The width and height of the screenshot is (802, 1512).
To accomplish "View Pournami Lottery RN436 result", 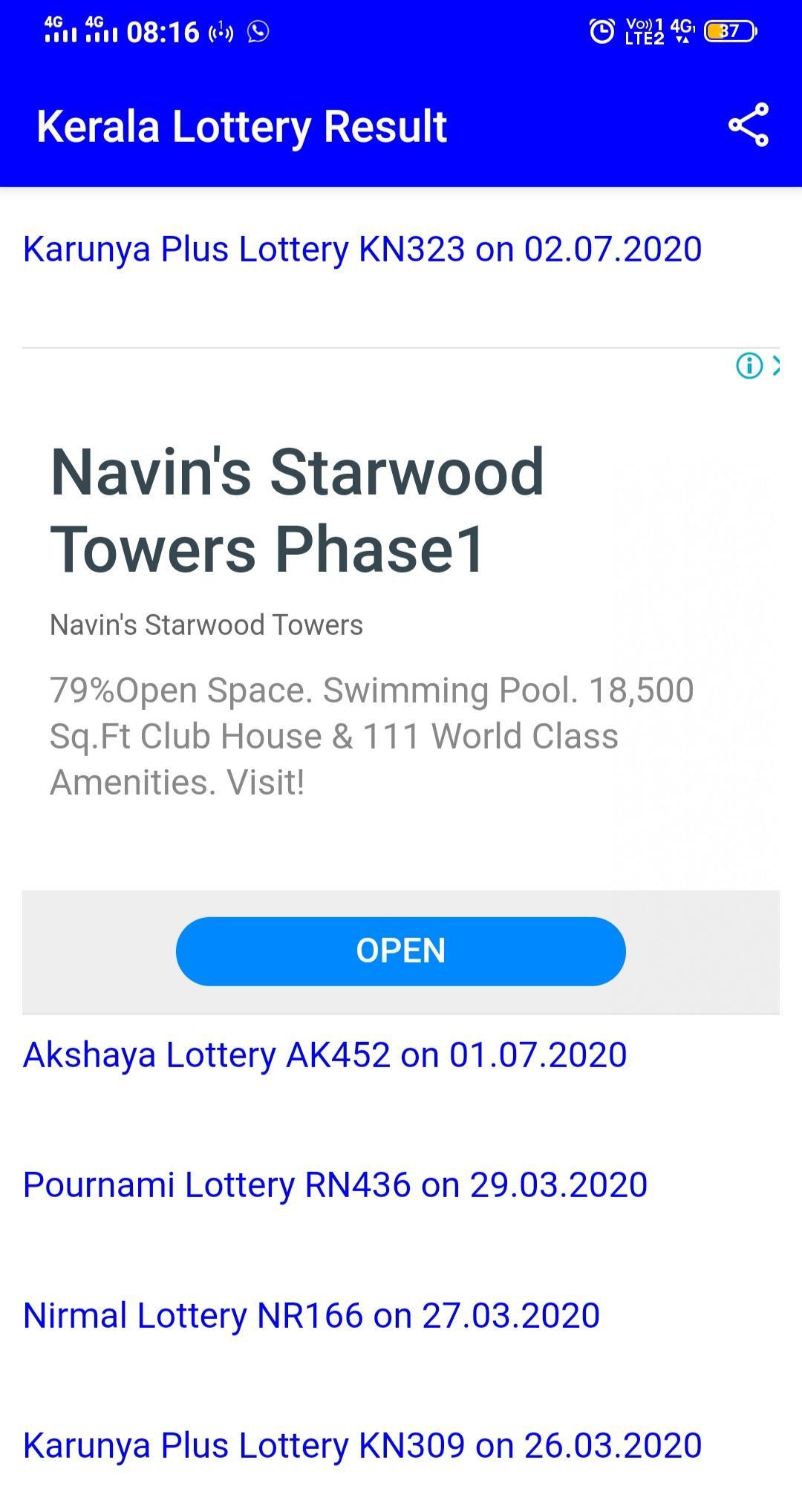I will click(335, 1185).
